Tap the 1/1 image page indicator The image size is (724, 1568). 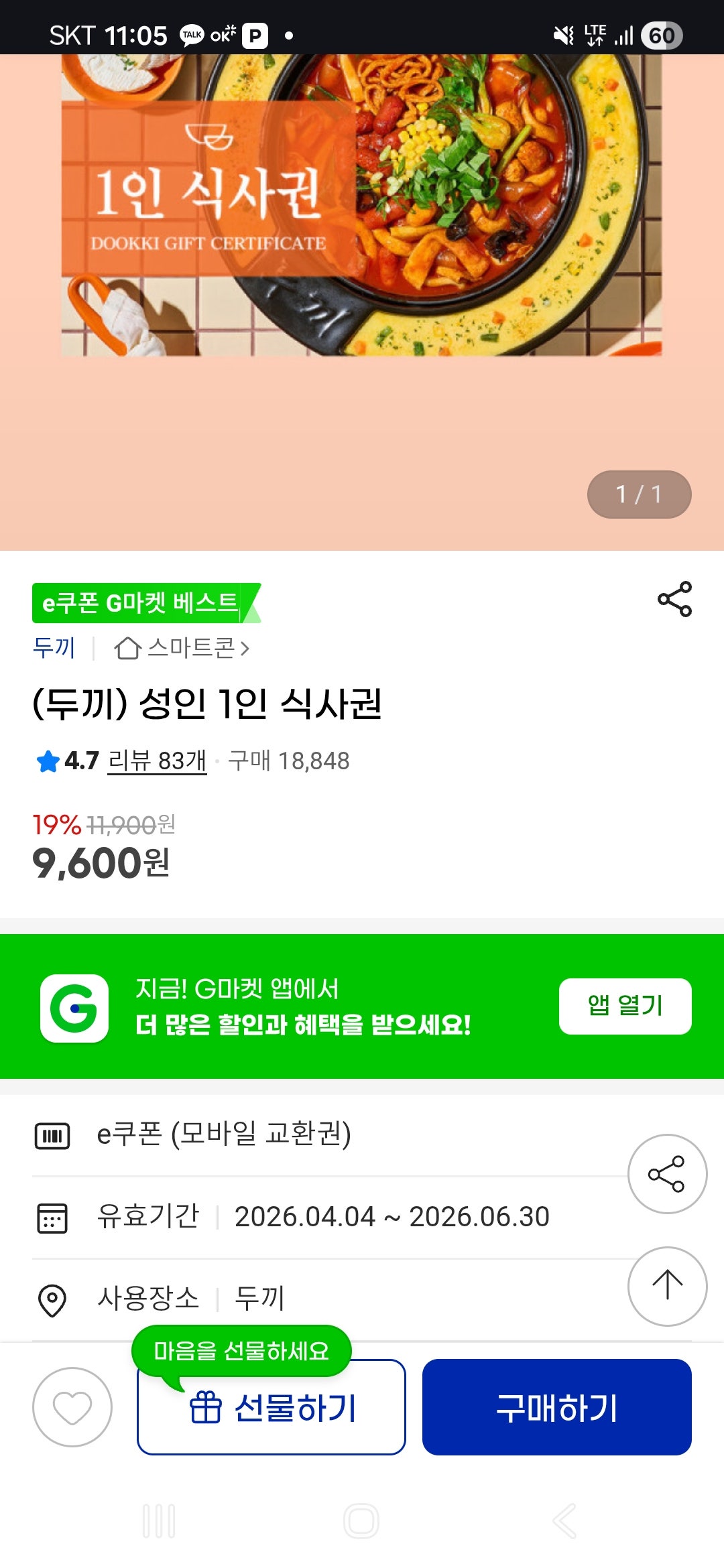pyautogui.click(x=638, y=495)
